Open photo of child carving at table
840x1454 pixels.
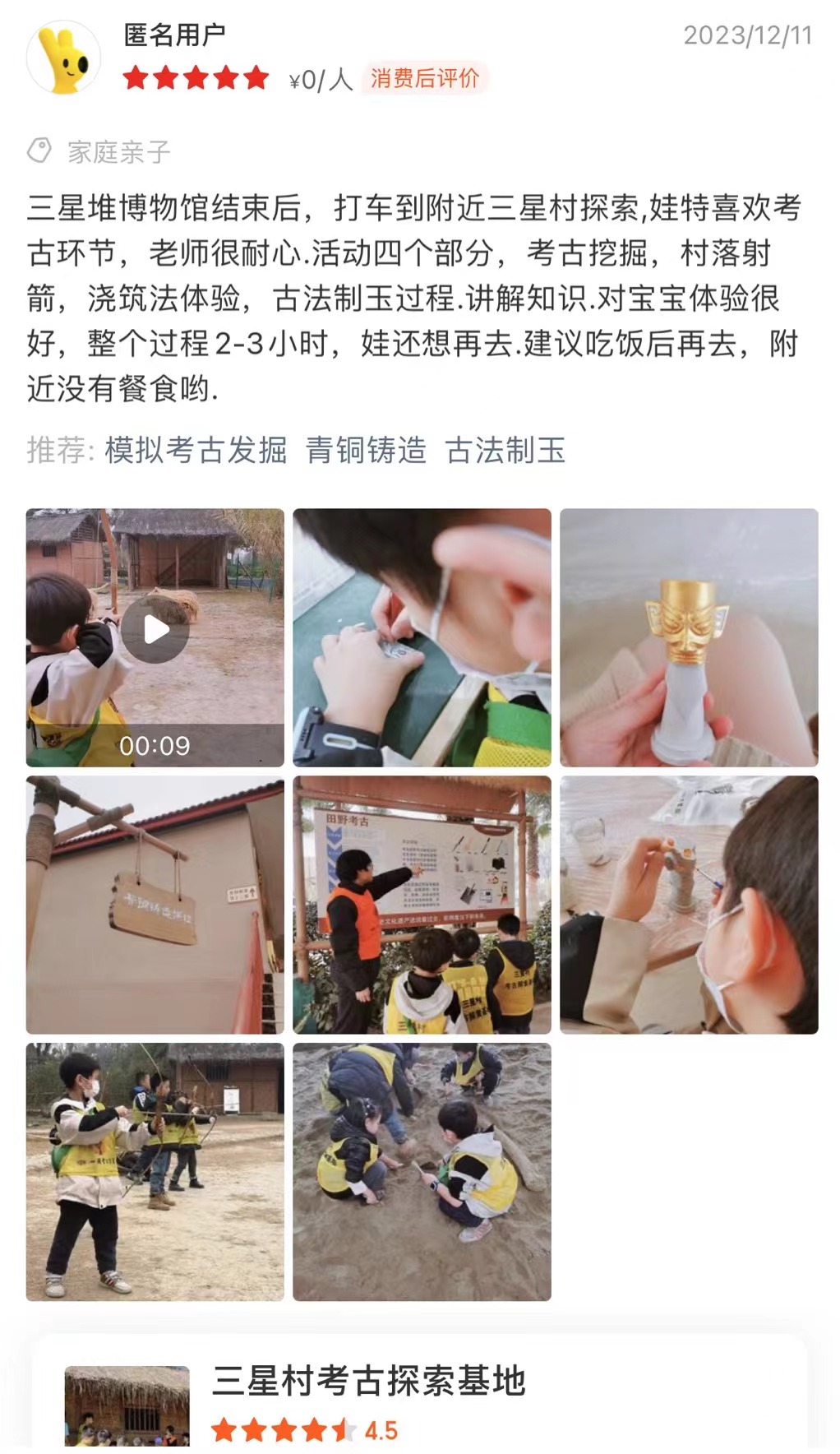click(x=422, y=637)
